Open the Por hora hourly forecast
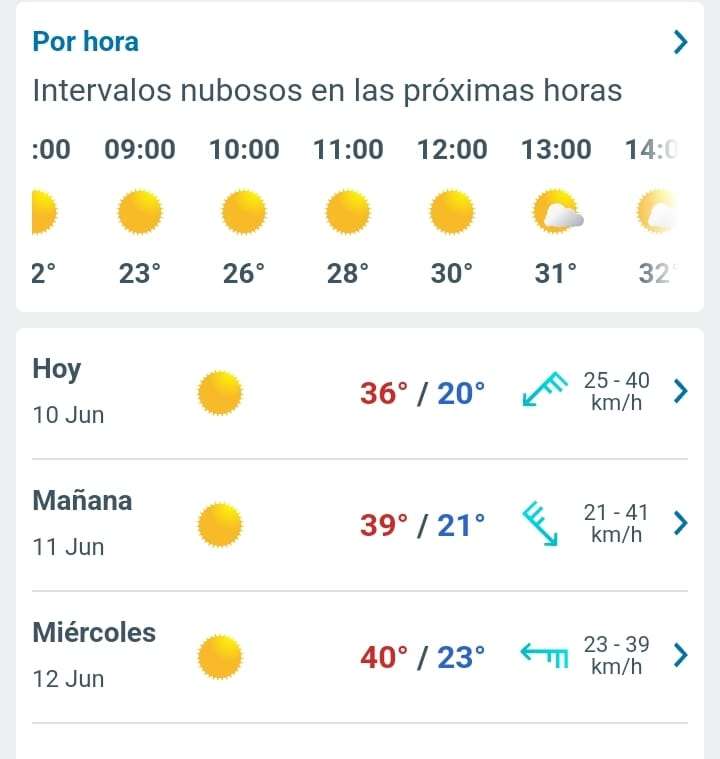The width and height of the screenshot is (720, 759). (86, 42)
